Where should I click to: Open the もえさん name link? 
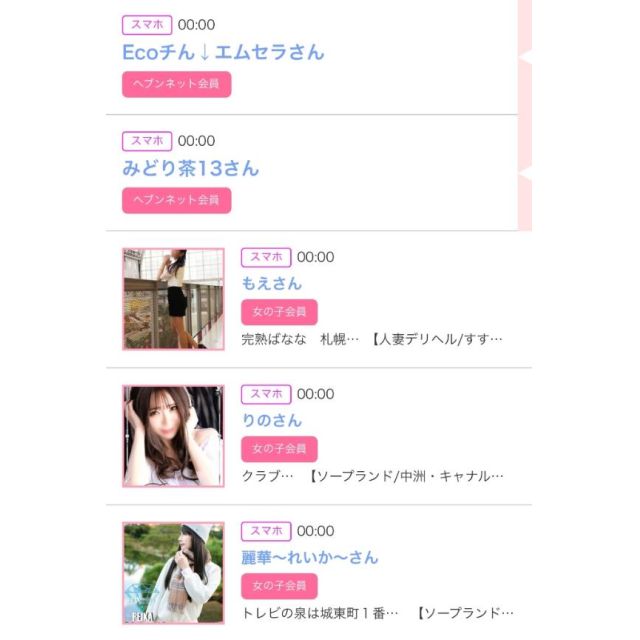coord(271,283)
